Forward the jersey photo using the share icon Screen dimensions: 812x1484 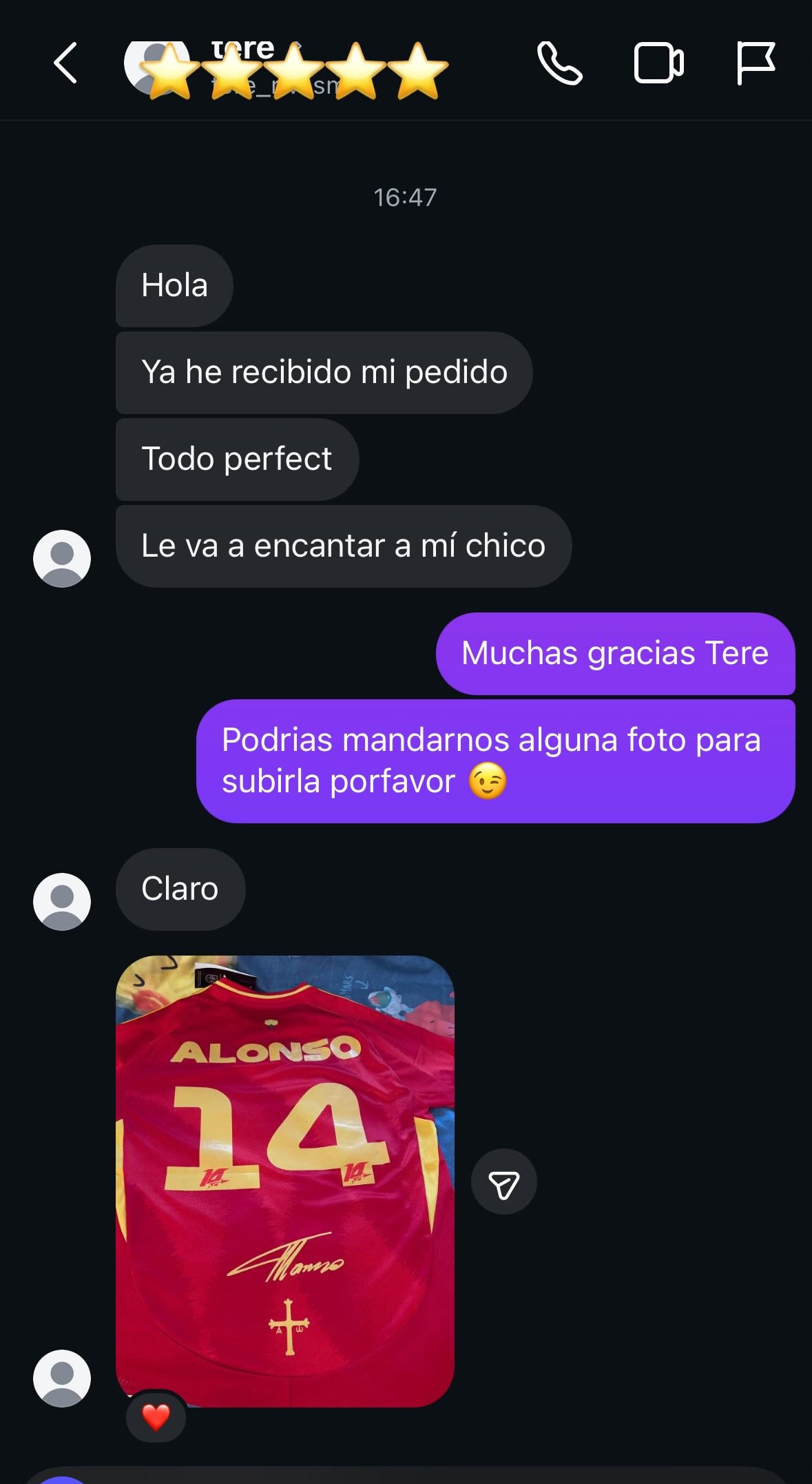pyautogui.click(x=503, y=1182)
